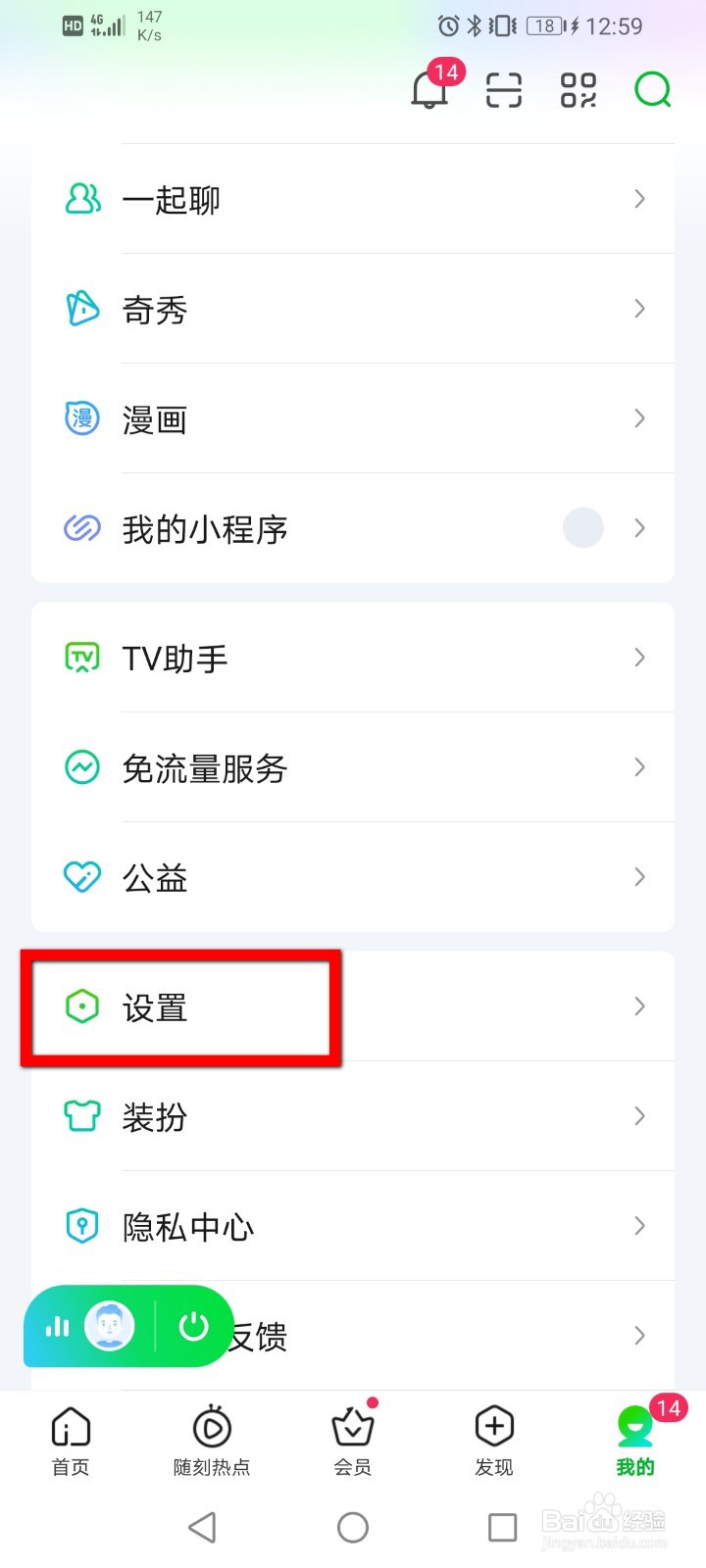The image size is (706, 1568).
Task: Expand the 设置 row chevron
Action: pos(639,1006)
